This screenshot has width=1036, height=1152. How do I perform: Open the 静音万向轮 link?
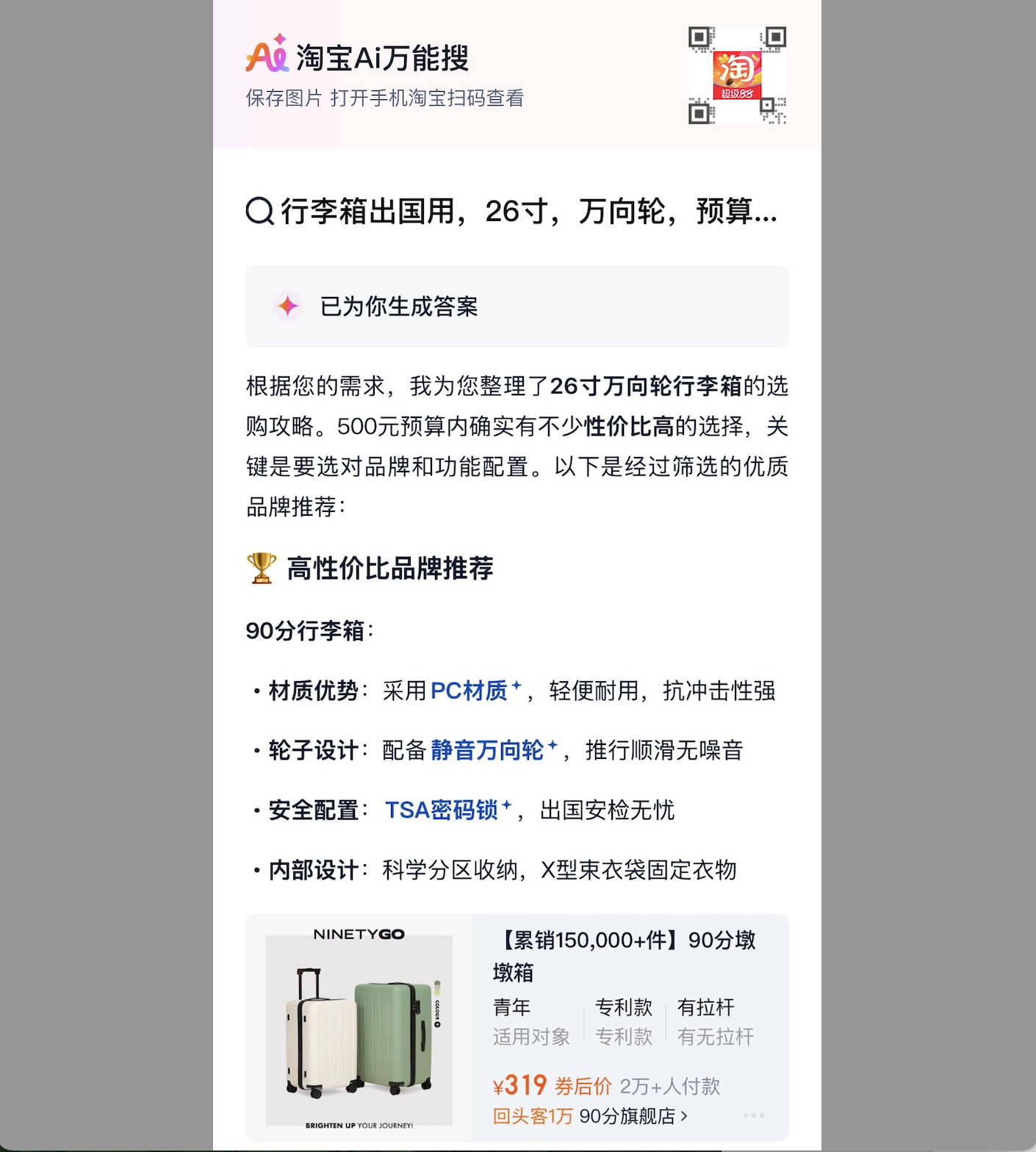pyautogui.click(x=488, y=750)
